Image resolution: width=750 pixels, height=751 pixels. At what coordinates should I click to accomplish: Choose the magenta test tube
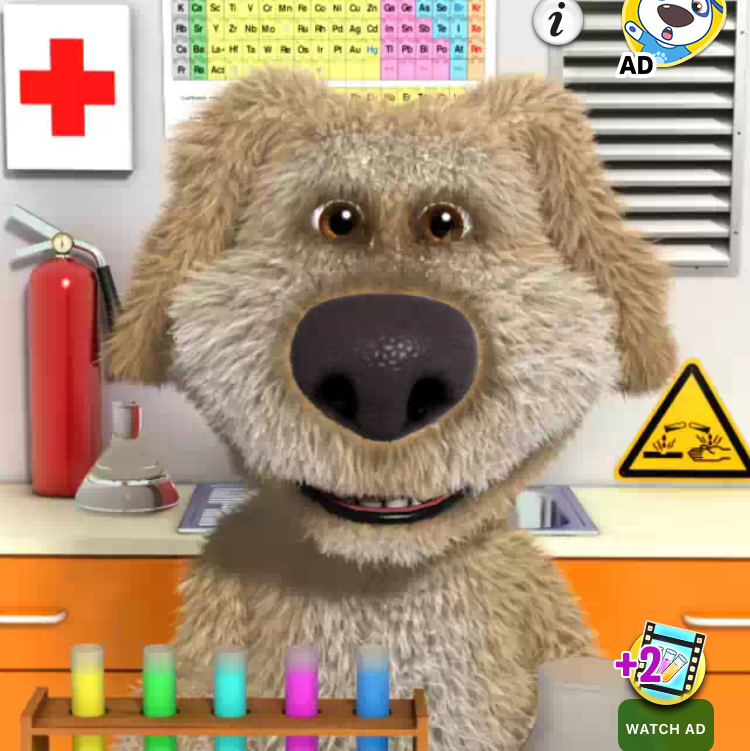[301, 685]
